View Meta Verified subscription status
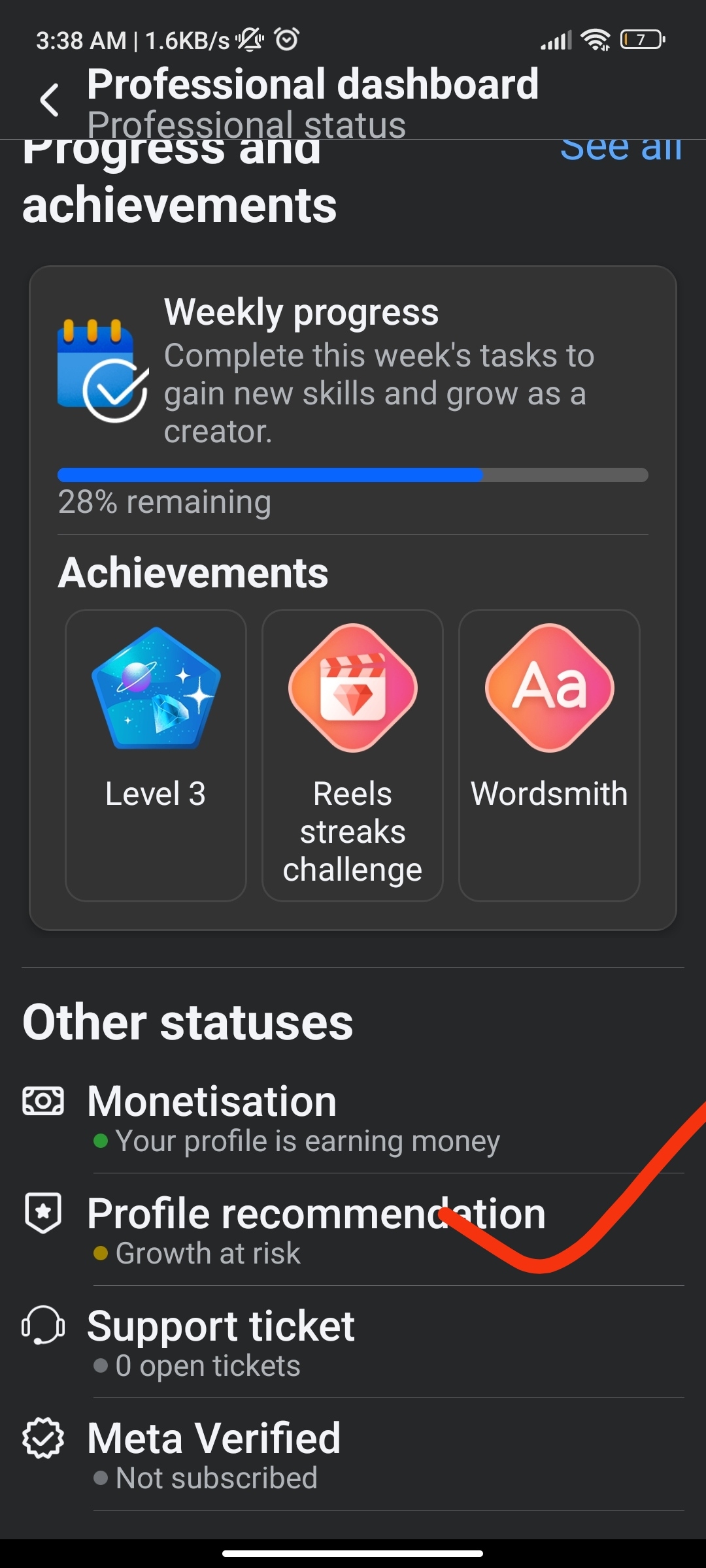The image size is (706, 1568). tap(353, 1455)
